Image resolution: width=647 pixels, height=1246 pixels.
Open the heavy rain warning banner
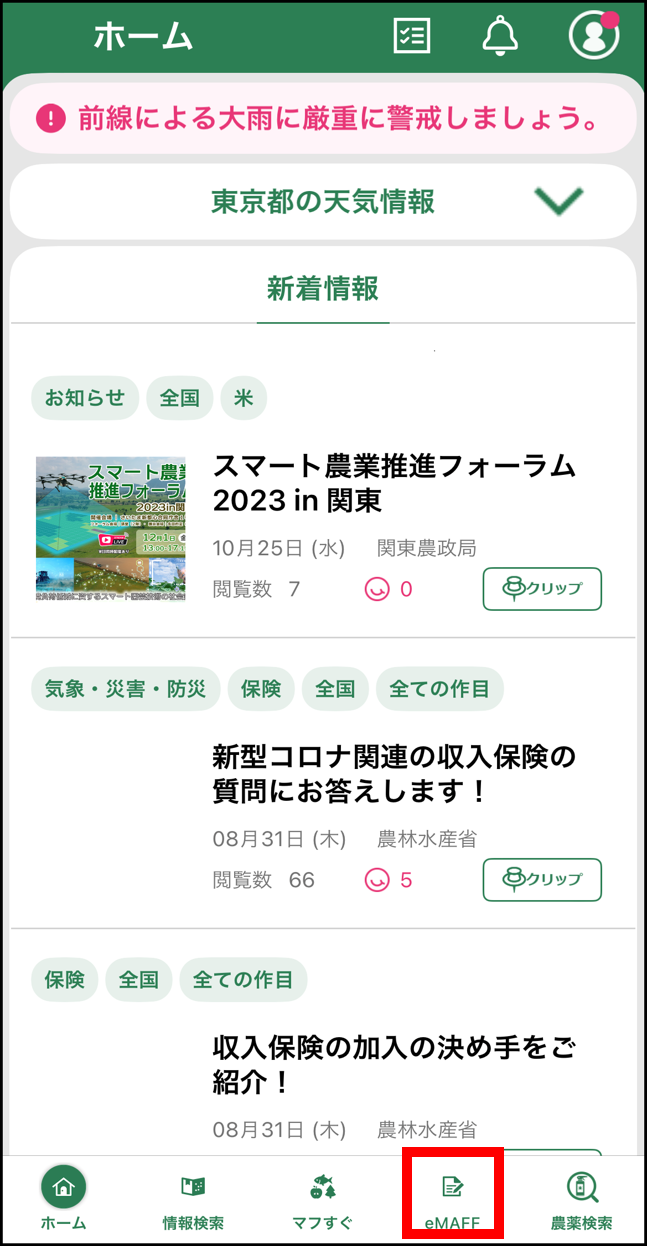323,119
